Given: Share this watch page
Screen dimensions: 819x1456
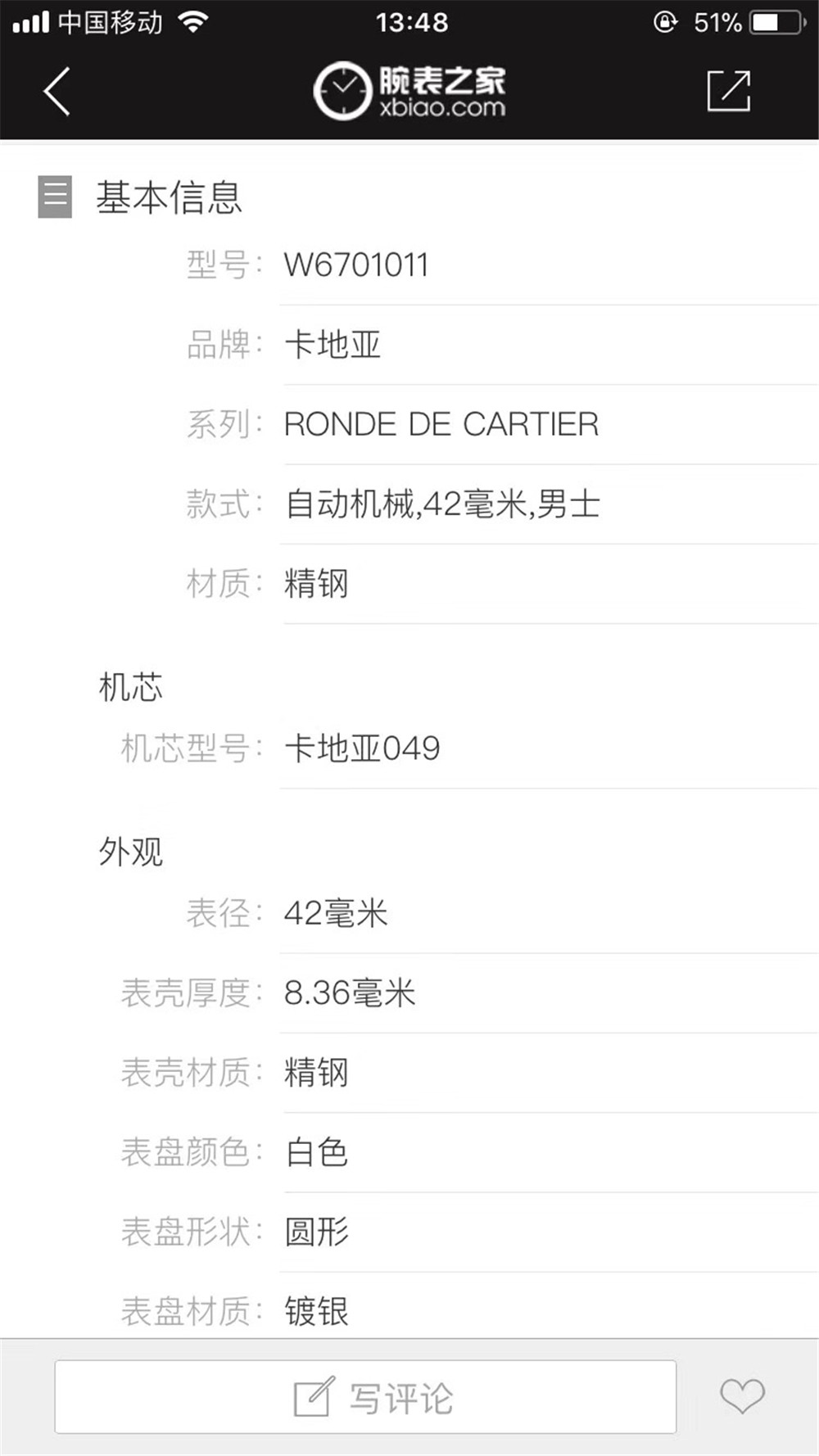Looking at the screenshot, I should [x=728, y=90].
